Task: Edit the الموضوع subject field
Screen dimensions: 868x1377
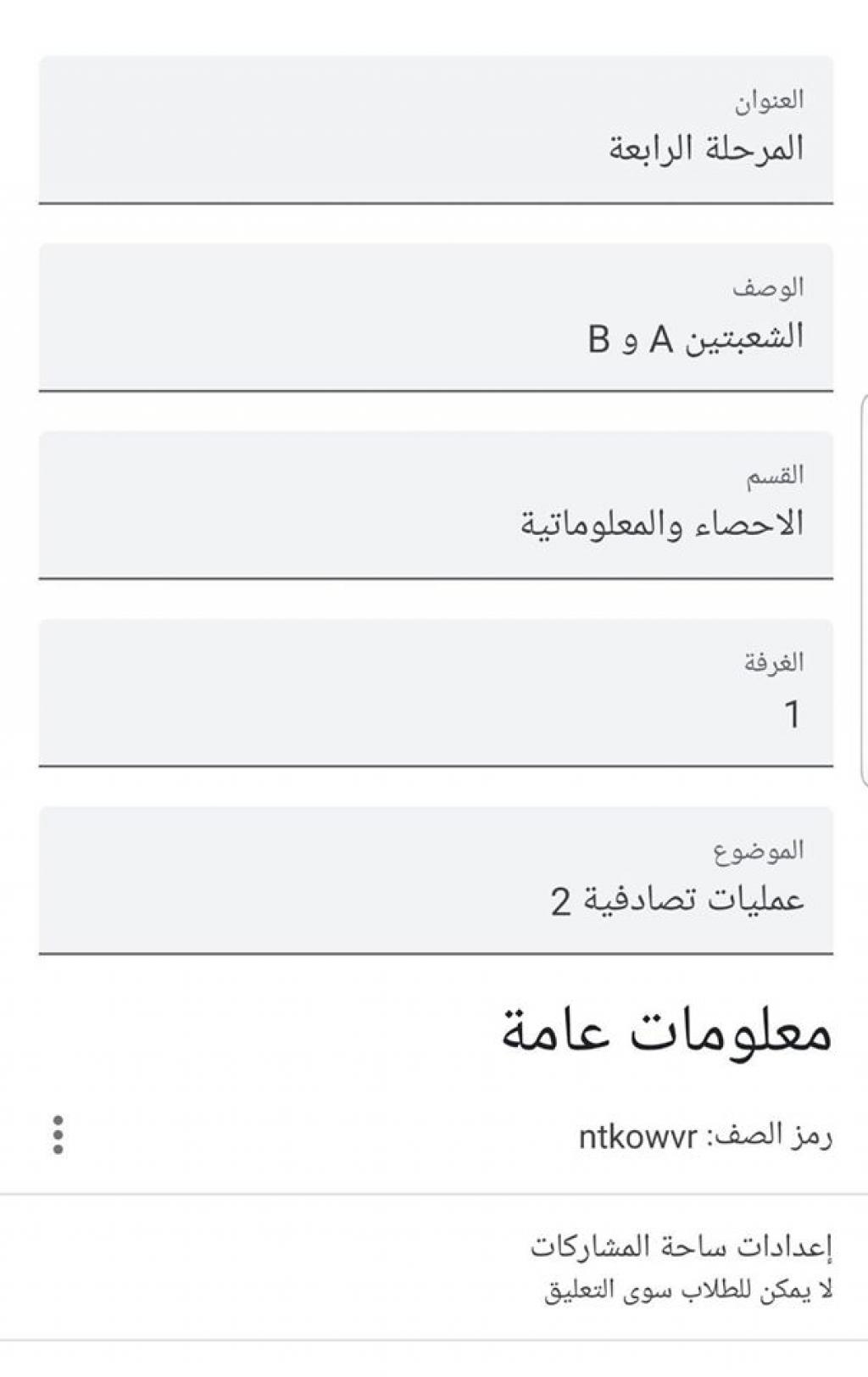Action: pyautogui.click(x=436, y=899)
